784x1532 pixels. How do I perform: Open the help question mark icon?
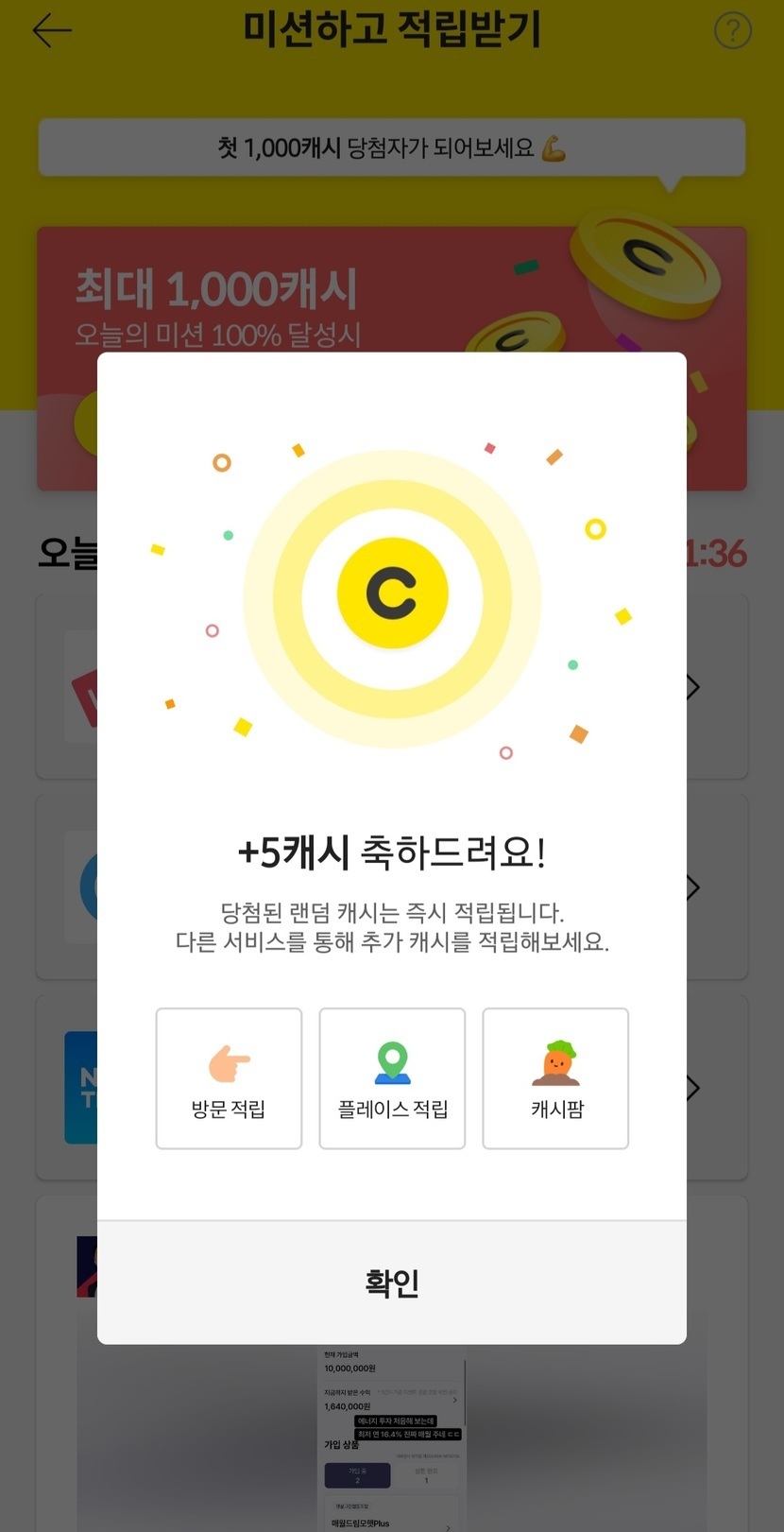[x=732, y=31]
